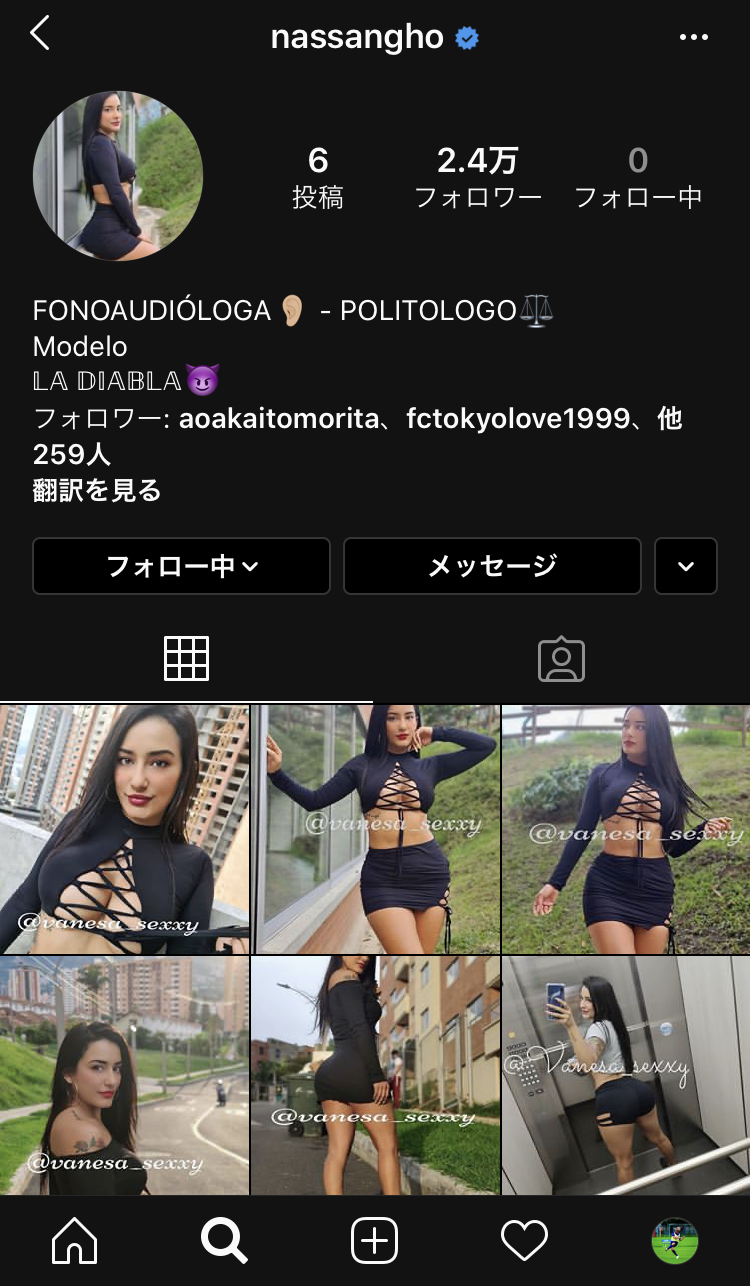The image size is (750, 1286).
Task: Expand suggested accounts chevron button
Action: click(x=686, y=566)
